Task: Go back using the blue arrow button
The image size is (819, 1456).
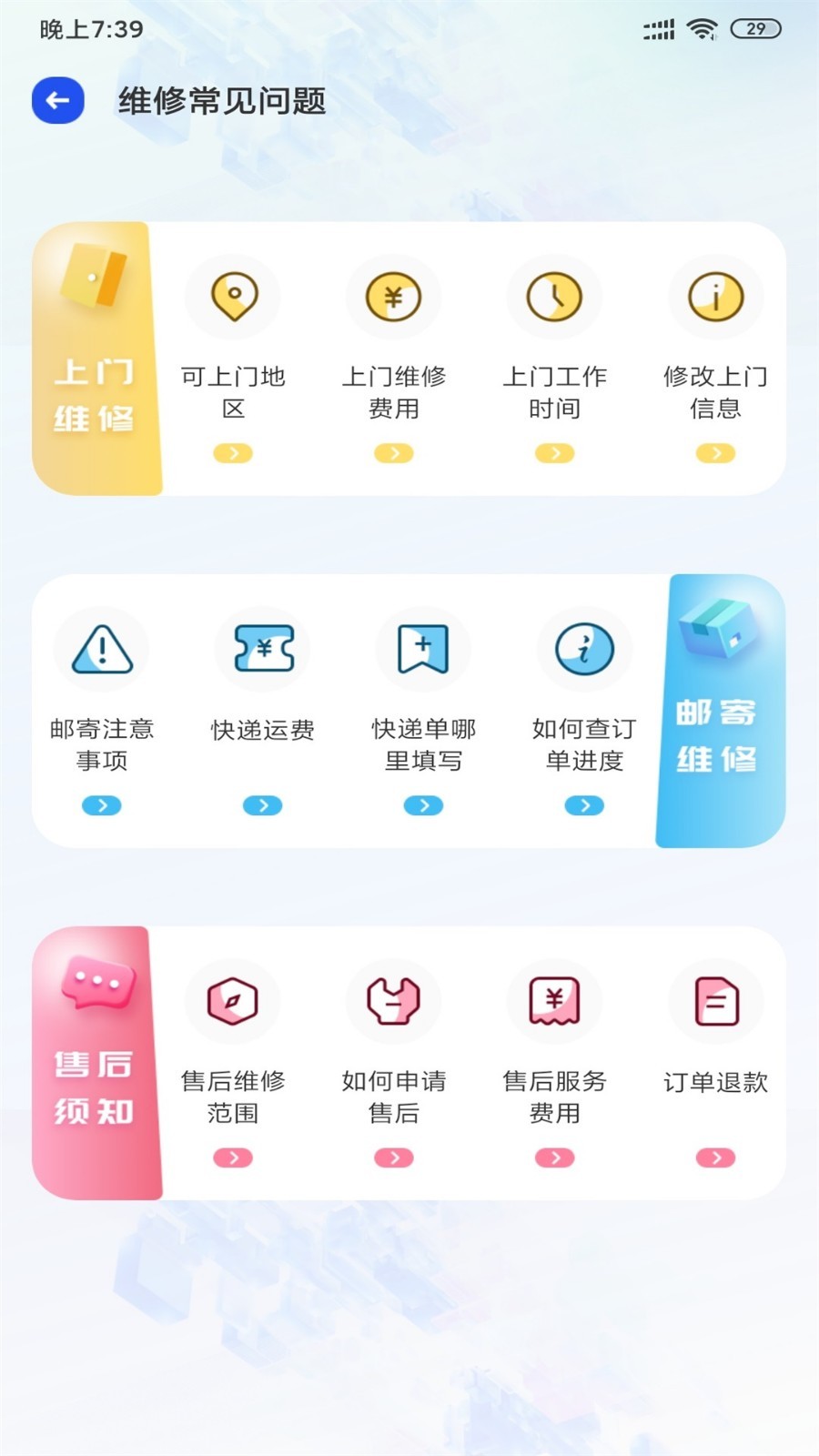Action: (x=58, y=100)
